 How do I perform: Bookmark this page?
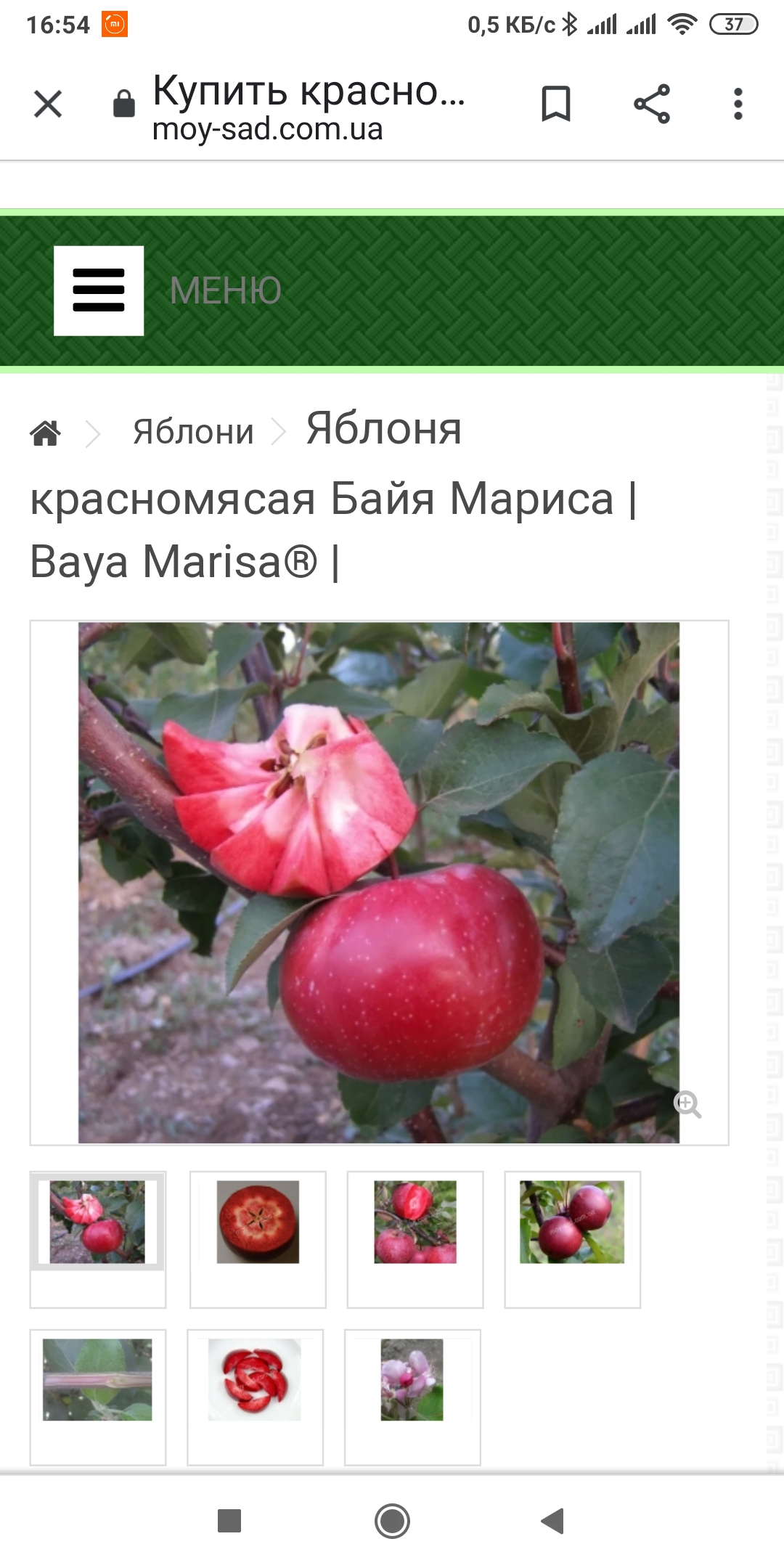pos(556,104)
